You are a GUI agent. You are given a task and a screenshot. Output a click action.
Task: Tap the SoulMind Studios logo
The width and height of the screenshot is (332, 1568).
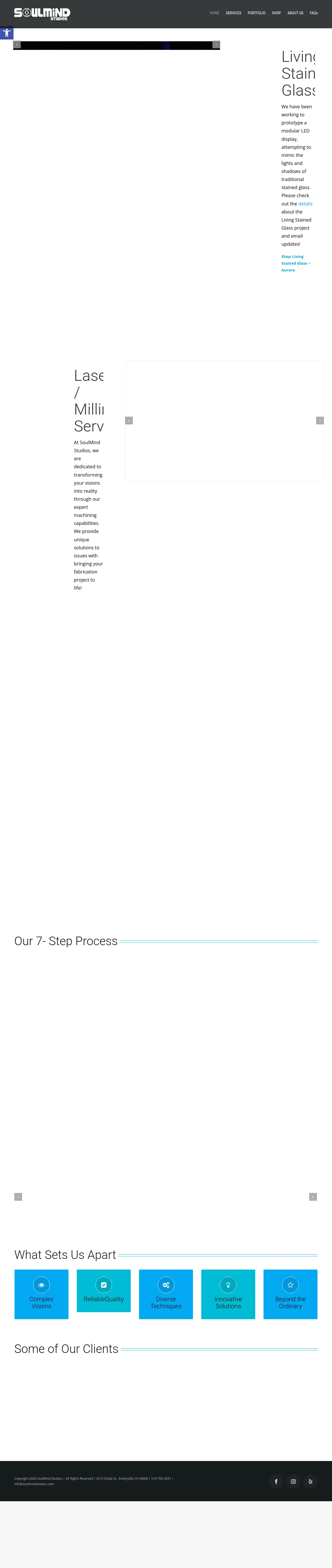click(x=42, y=14)
